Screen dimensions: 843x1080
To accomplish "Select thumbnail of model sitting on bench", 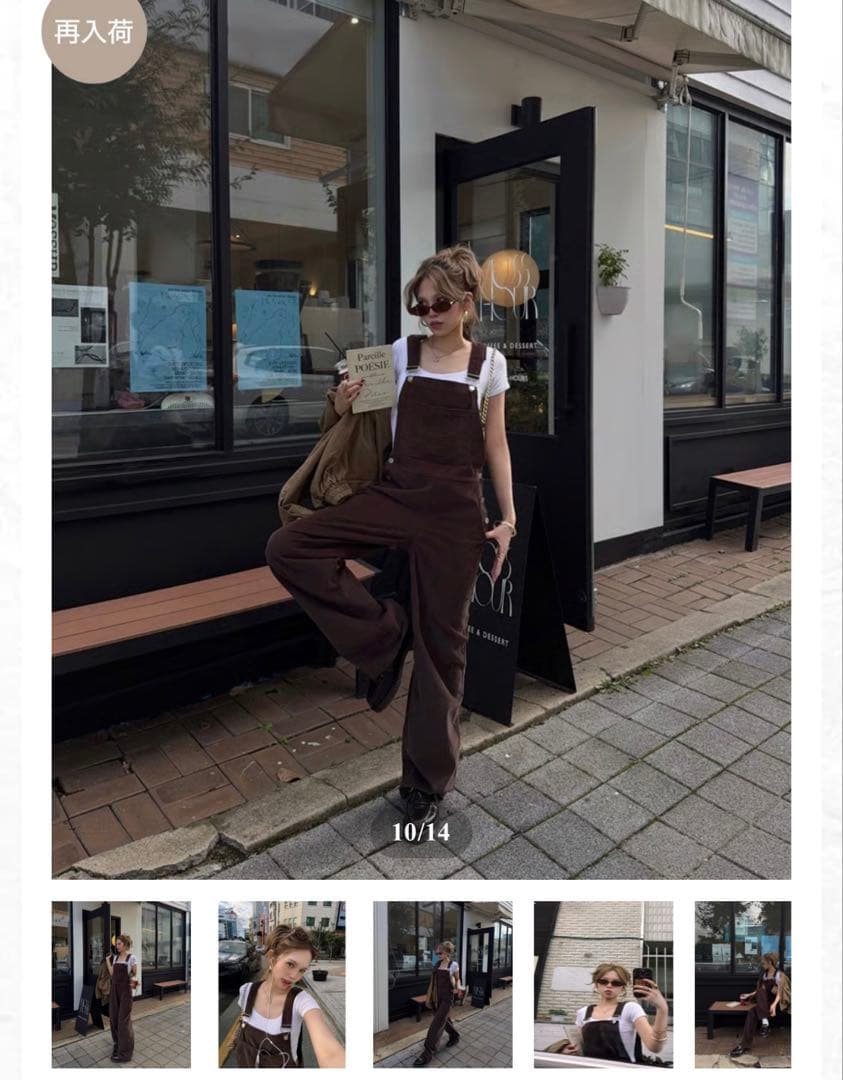I will tap(742, 984).
